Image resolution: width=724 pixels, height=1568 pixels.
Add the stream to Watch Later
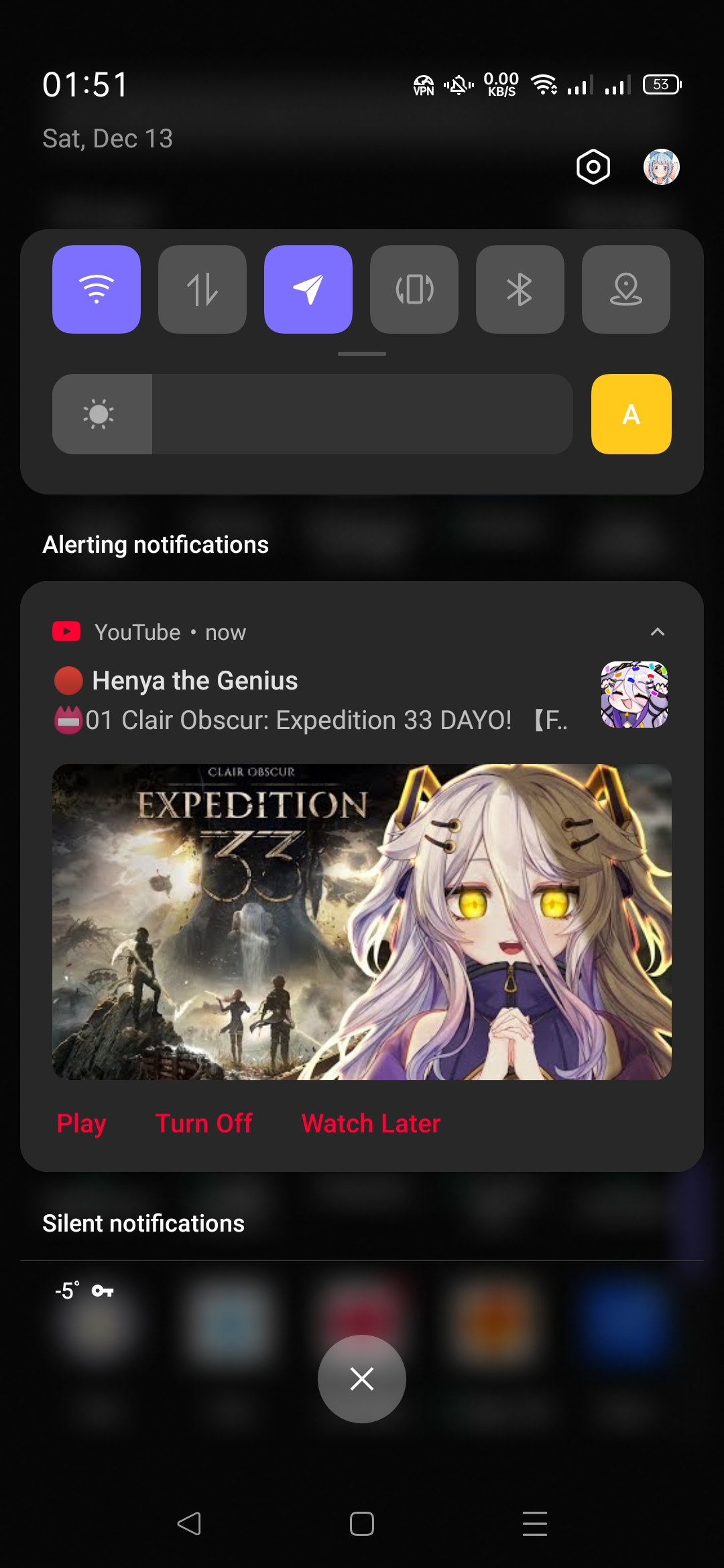pyautogui.click(x=371, y=1124)
